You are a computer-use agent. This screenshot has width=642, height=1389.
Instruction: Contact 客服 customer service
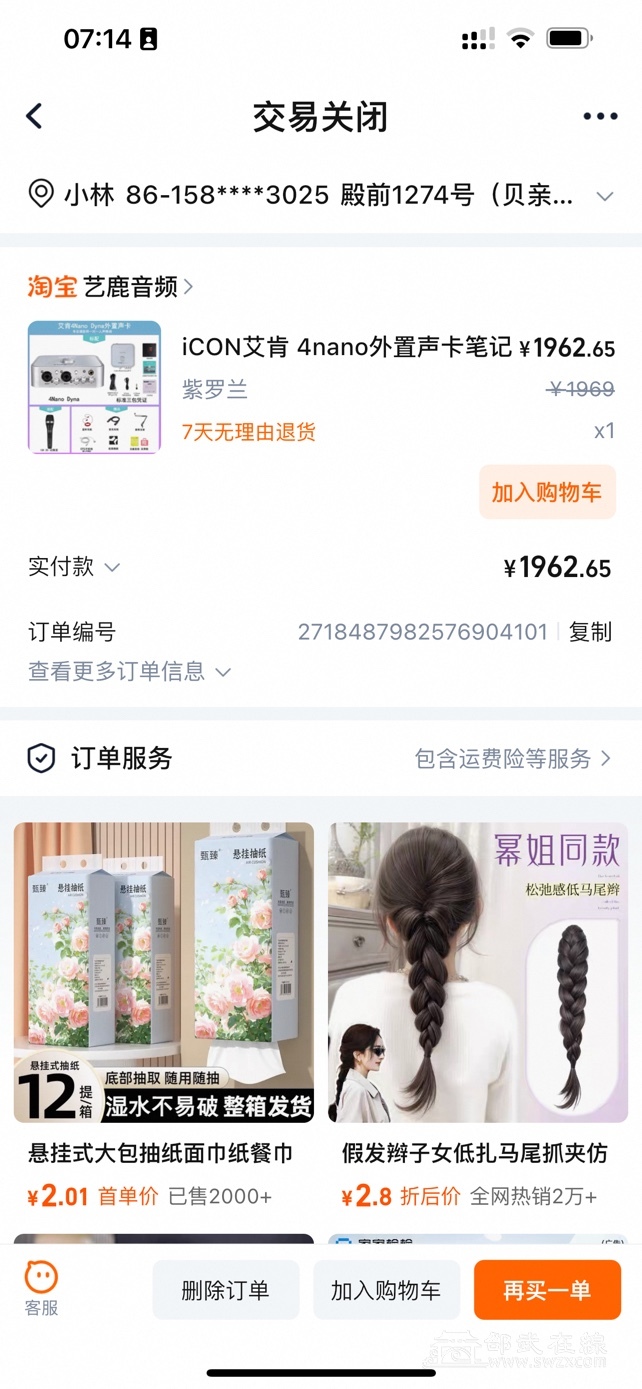(x=42, y=1288)
